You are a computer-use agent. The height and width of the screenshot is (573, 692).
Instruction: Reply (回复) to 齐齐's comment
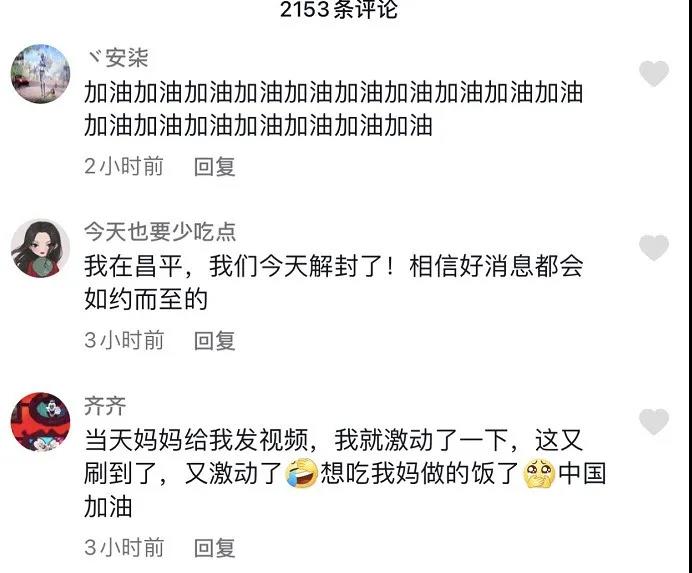point(214,547)
